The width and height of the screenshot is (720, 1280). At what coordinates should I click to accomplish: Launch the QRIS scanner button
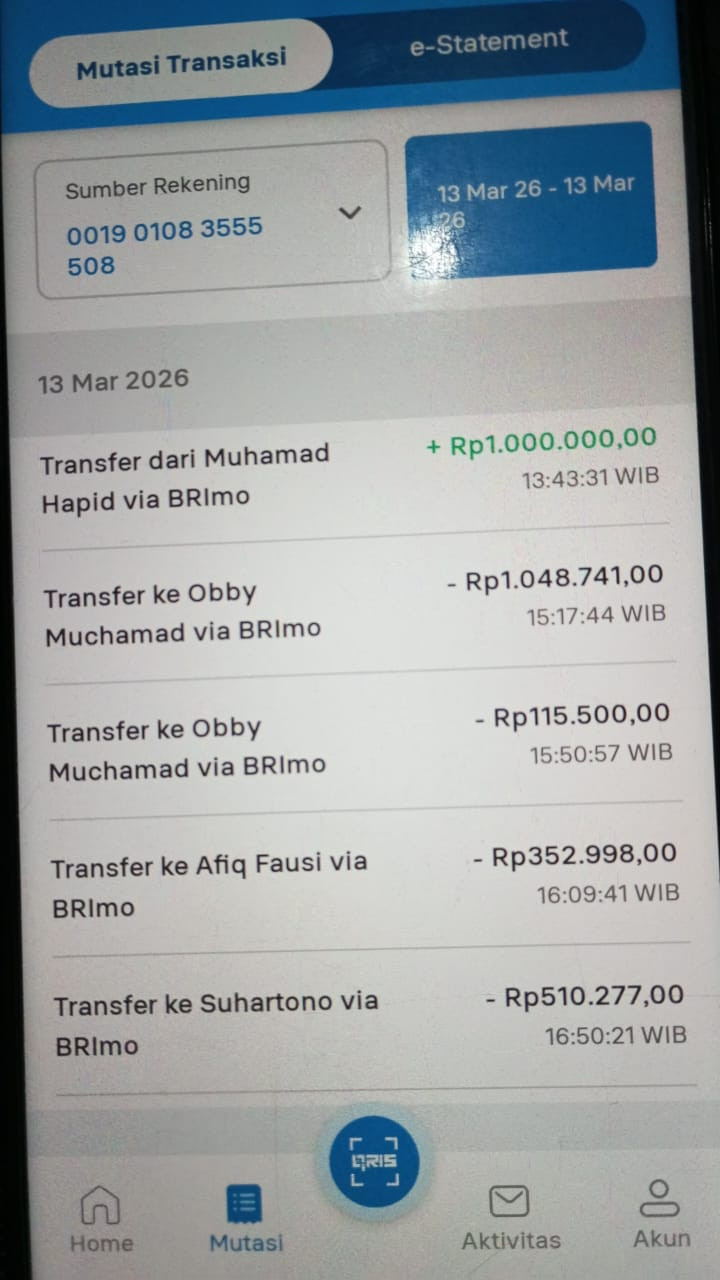(374, 1162)
